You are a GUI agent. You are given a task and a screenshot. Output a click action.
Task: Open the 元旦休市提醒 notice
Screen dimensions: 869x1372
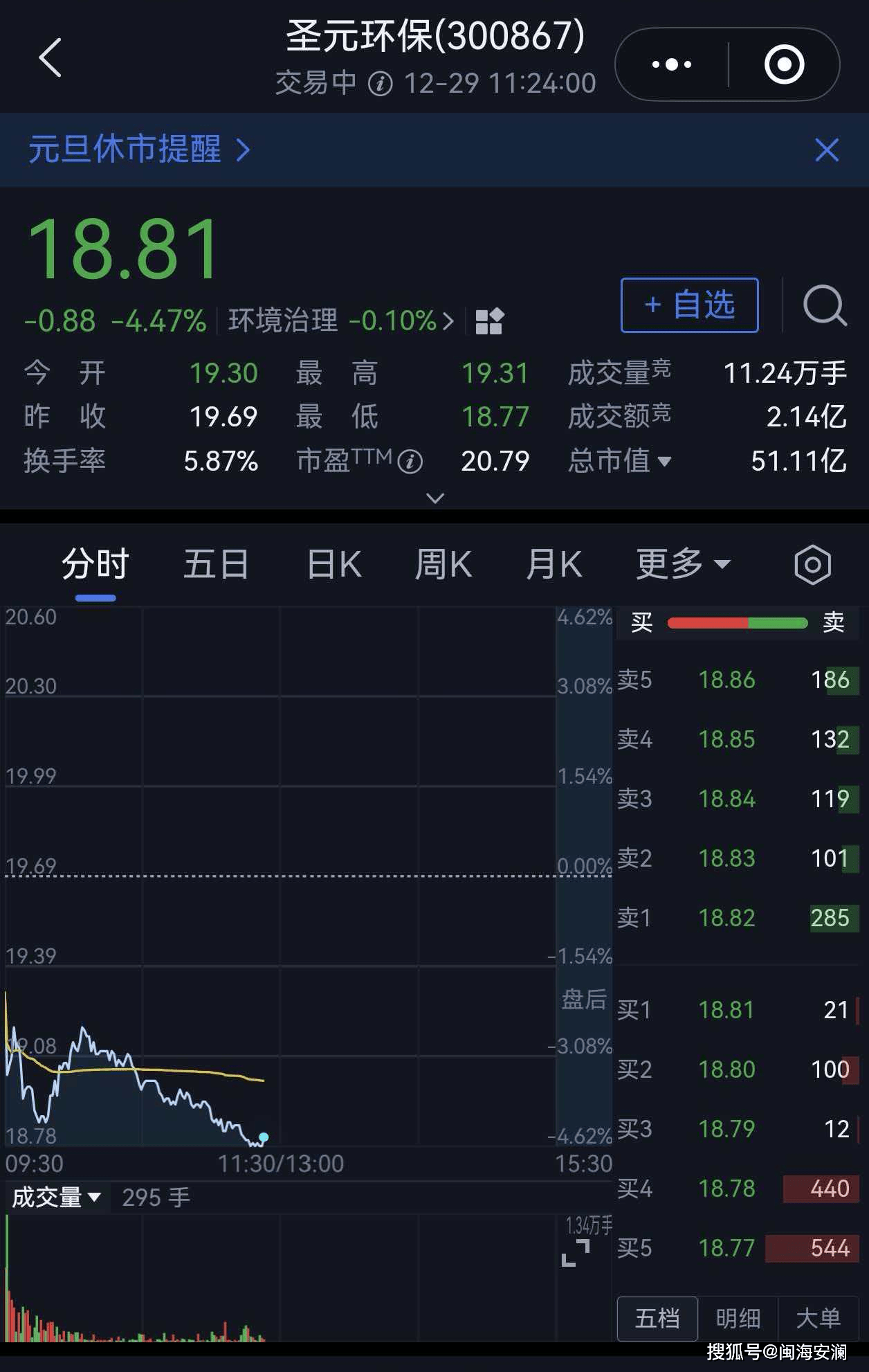point(138,150)
